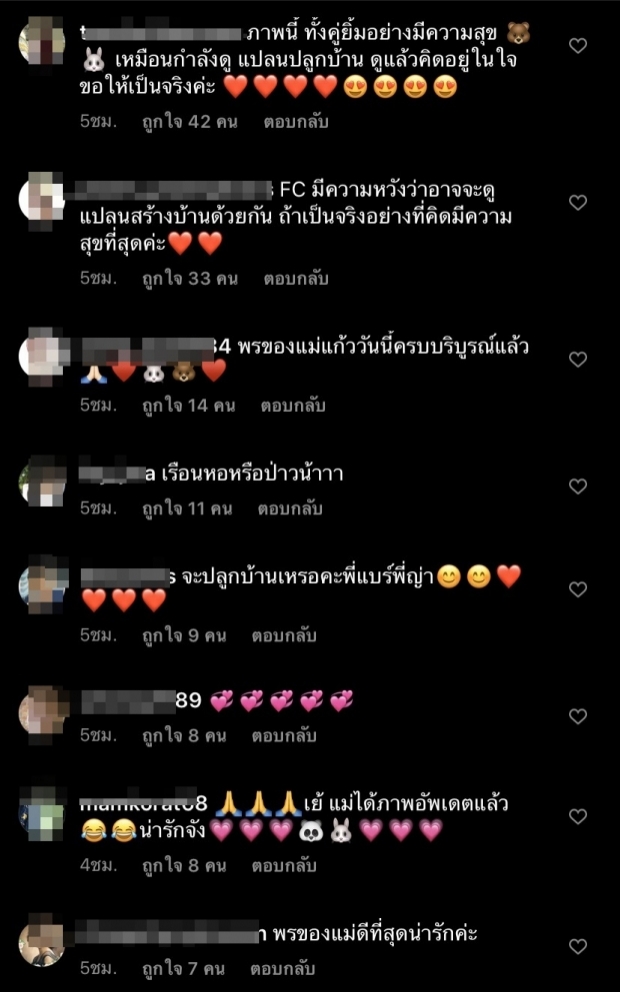Image resolution: width=620 pixels, height=992 pixels.
Task: Like the comment 'จะปลูกบ้านเหรอคะพี่แบร์พี่ญ่า'
Action: 578,589
